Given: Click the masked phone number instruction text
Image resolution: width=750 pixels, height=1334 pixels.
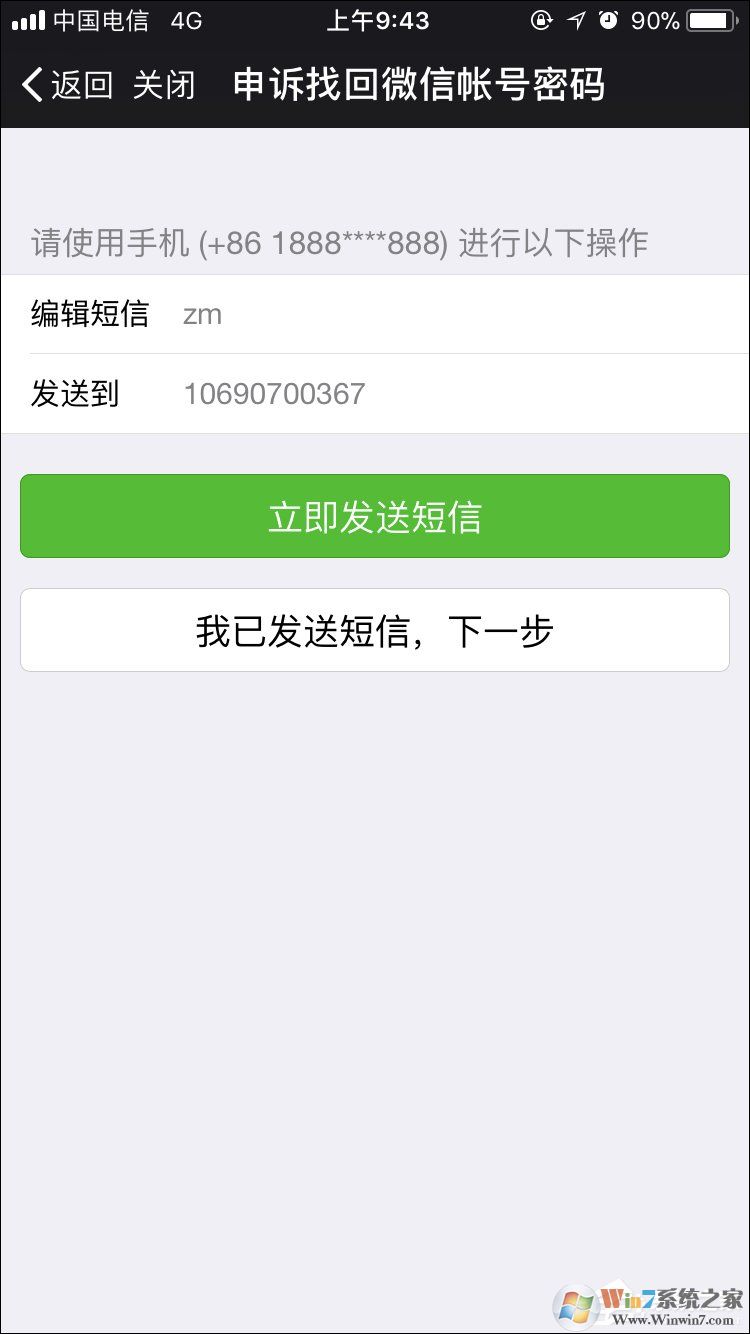Looking at the screenshot, I should point(340,242).
